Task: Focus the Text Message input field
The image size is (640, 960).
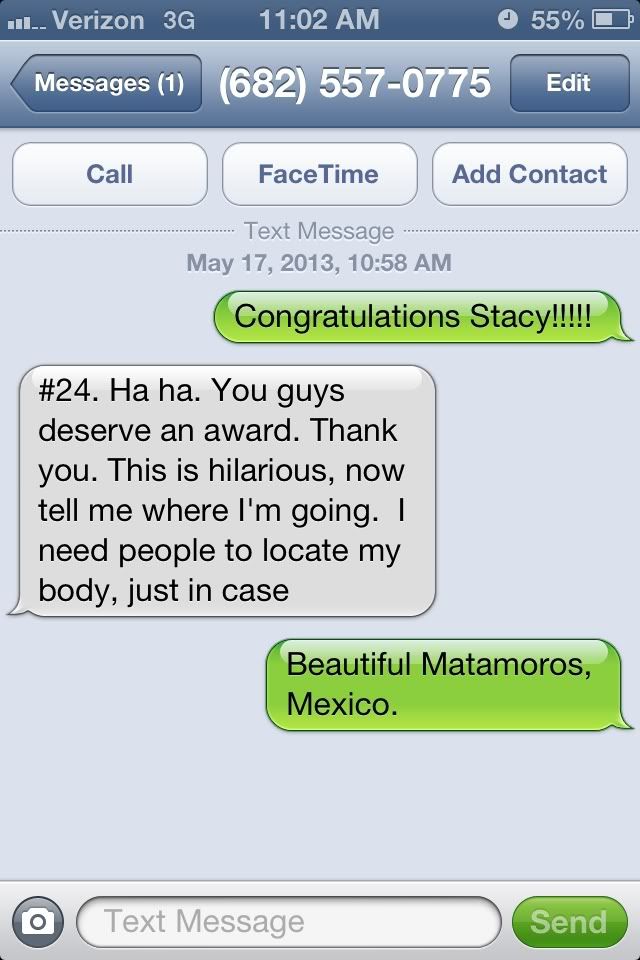Action: [288, 921]
